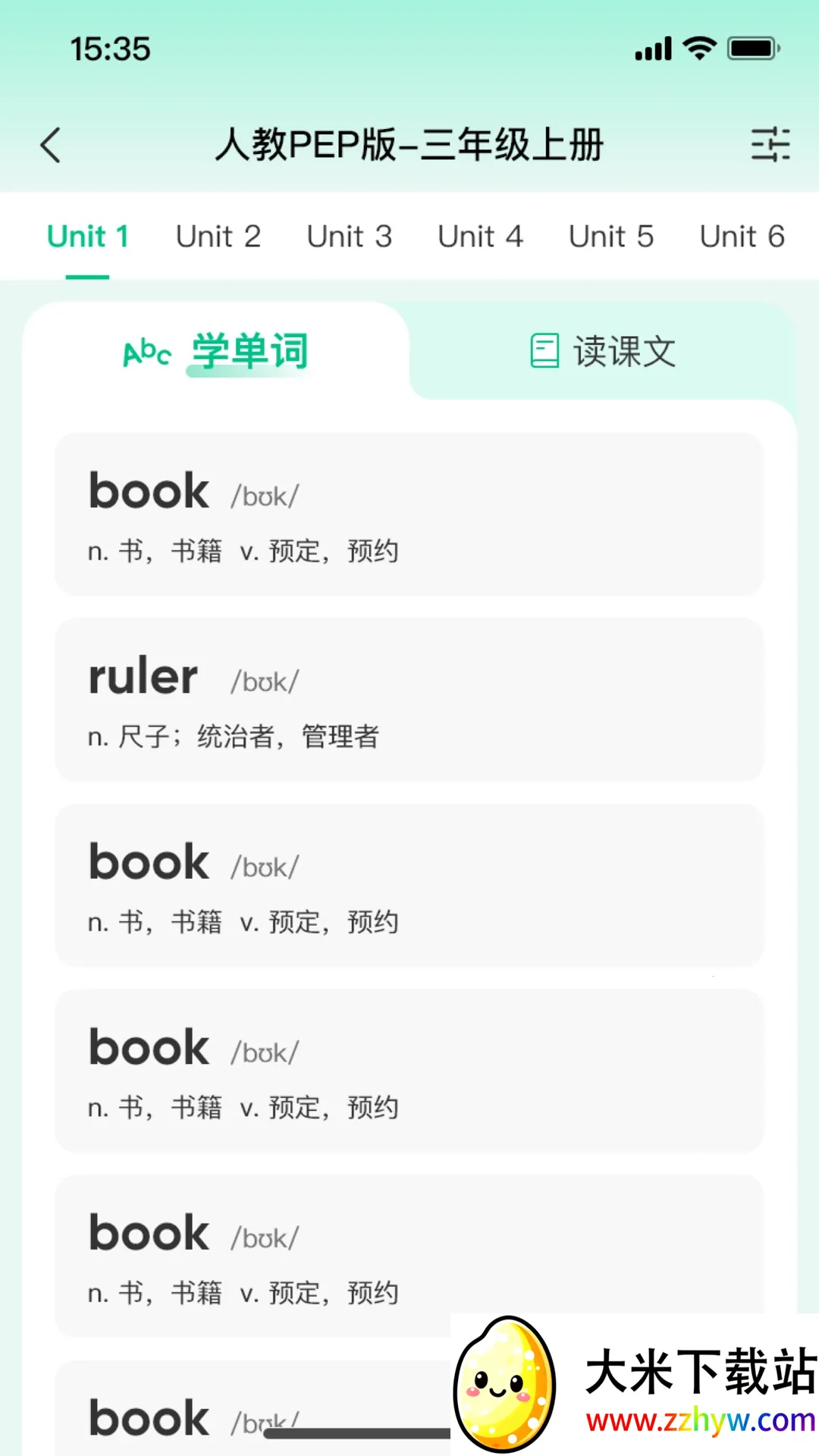
Task: Switch to Unit 2 tab
Action: 218,236
